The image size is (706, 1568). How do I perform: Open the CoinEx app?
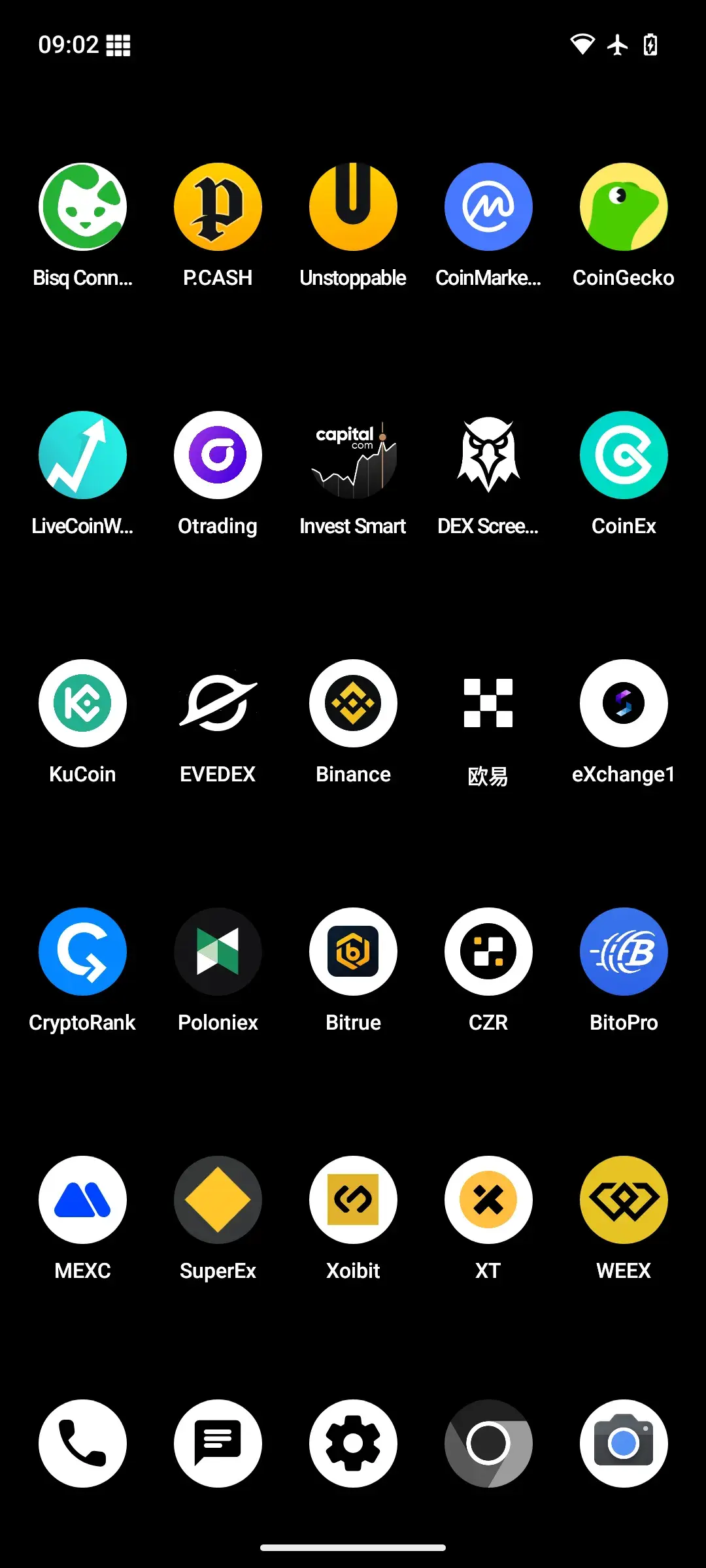[x=624, y=455]
